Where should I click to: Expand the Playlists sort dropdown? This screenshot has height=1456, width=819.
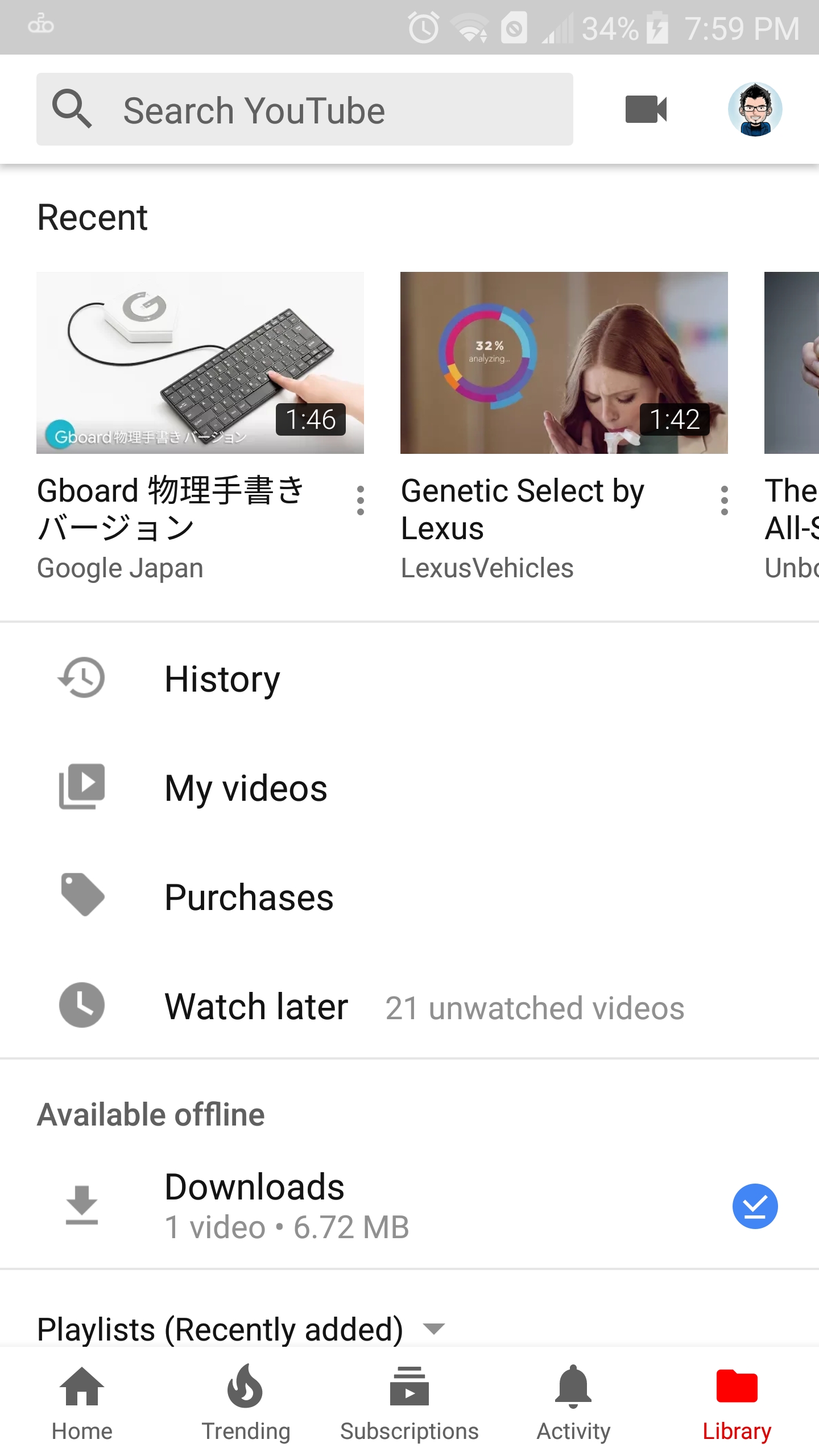tap(434, 1329)
